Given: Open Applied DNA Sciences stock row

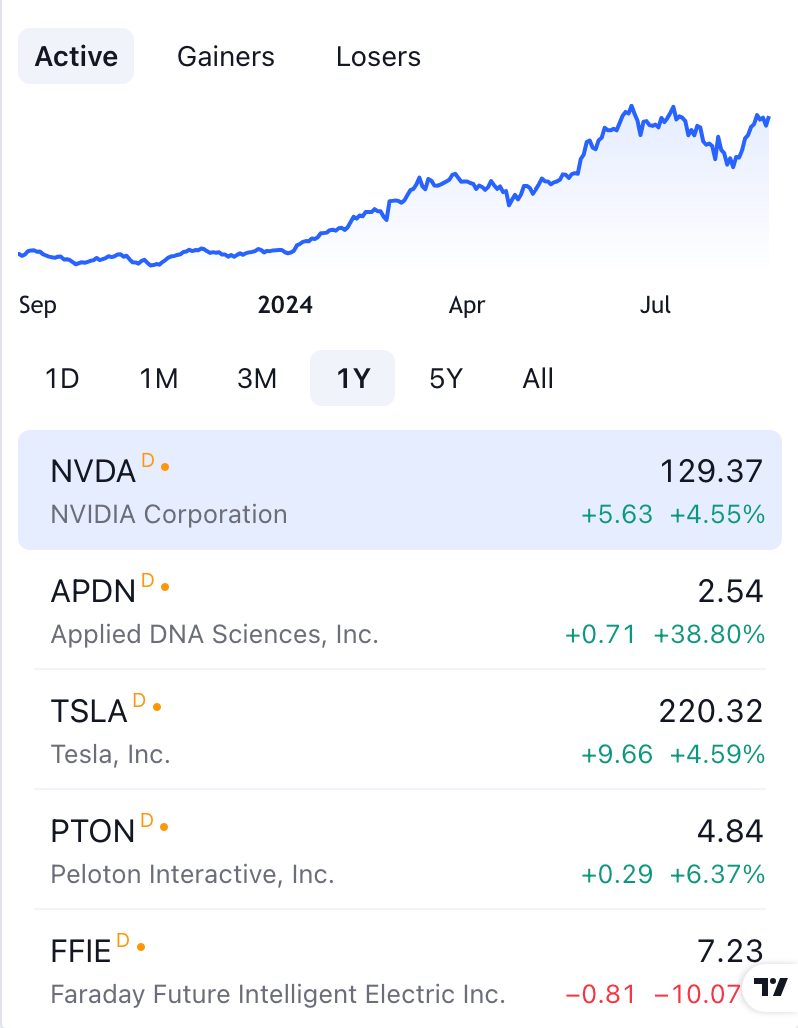Looking at the screenshot, I should (400, 610).
